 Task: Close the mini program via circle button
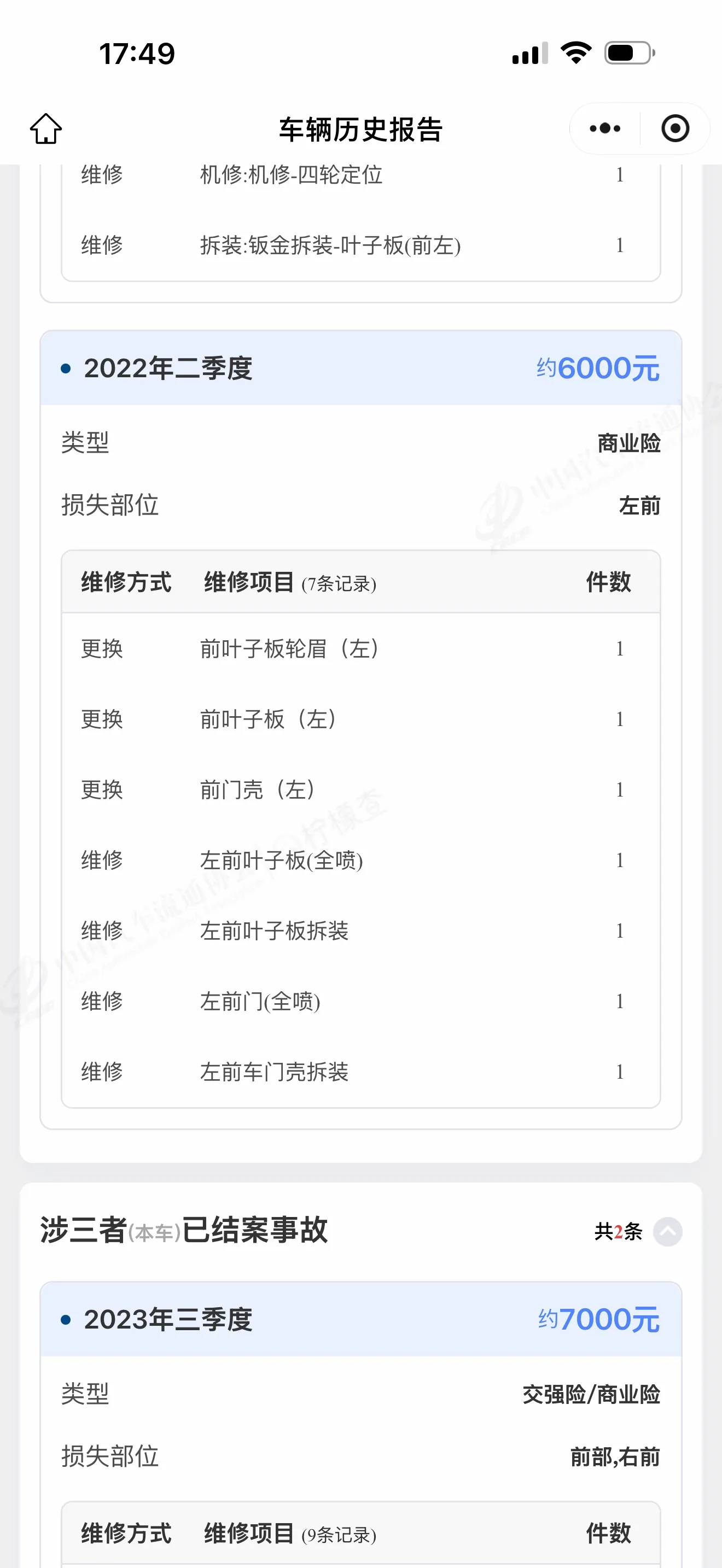pos(675,128)
